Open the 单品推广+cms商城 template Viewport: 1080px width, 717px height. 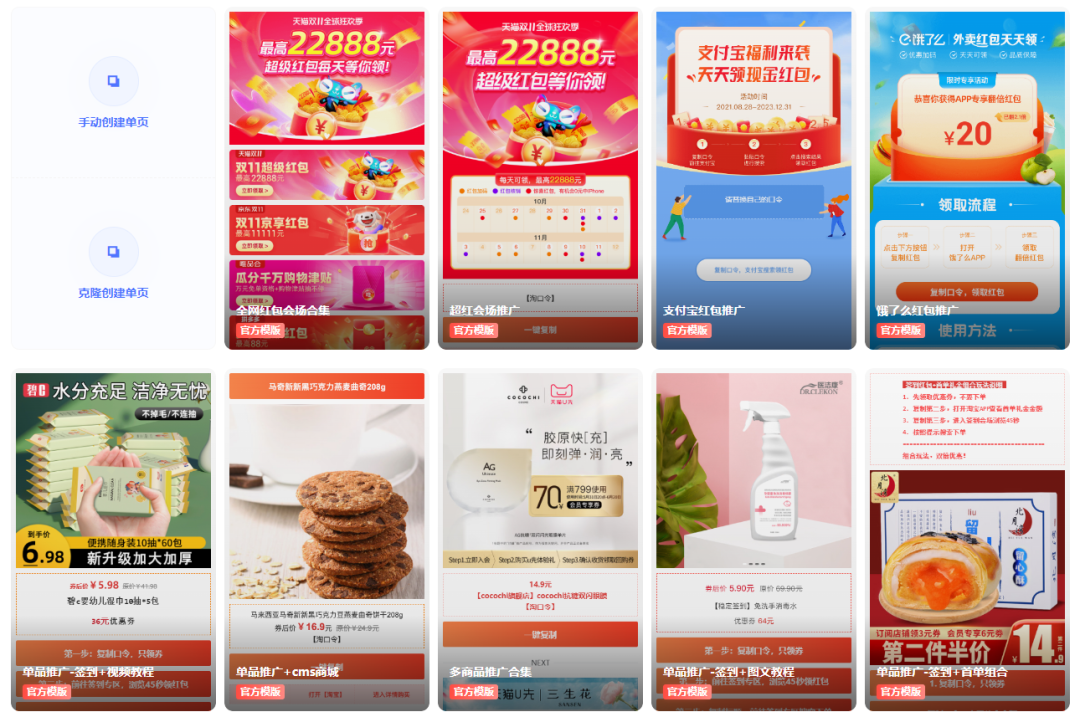326,540
